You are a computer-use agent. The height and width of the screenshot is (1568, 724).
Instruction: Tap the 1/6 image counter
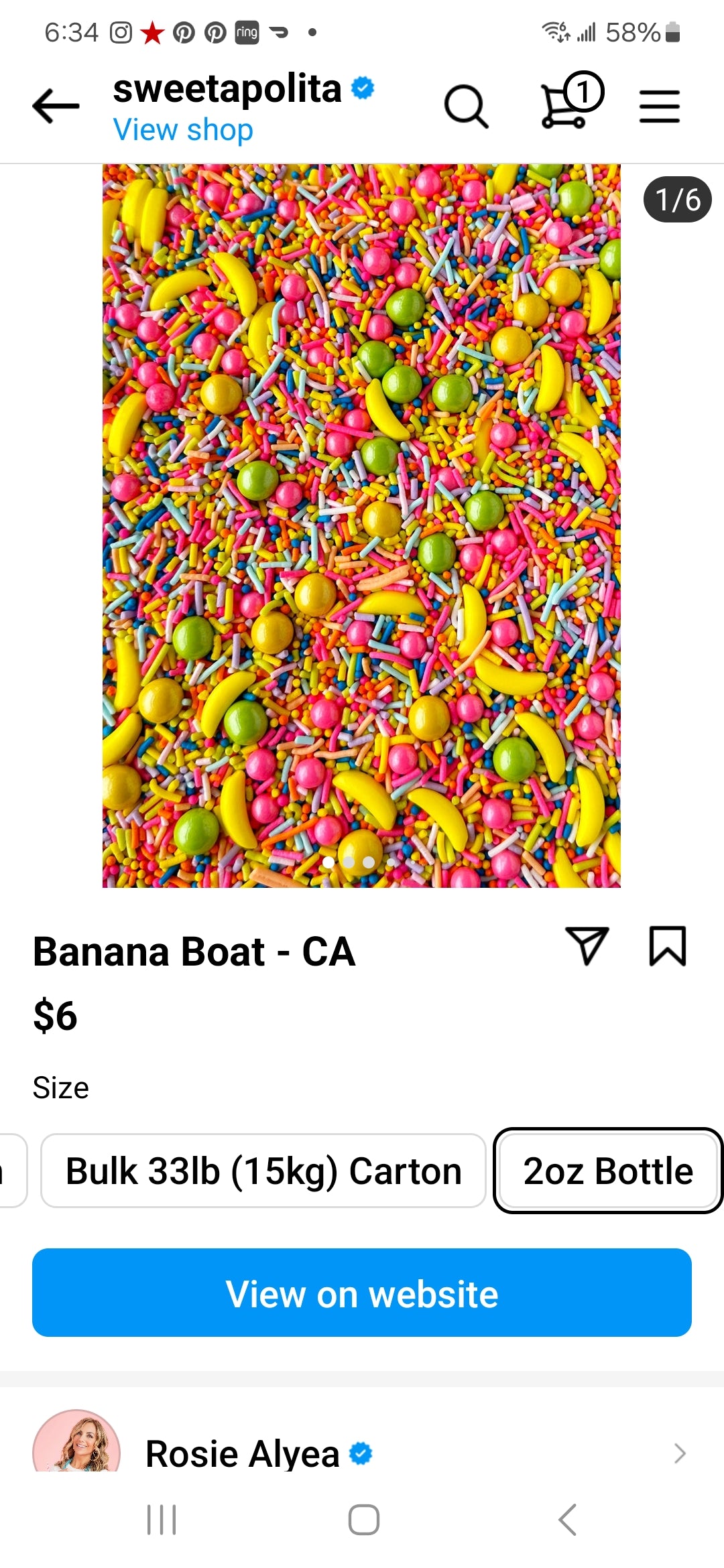pos(675,199)
